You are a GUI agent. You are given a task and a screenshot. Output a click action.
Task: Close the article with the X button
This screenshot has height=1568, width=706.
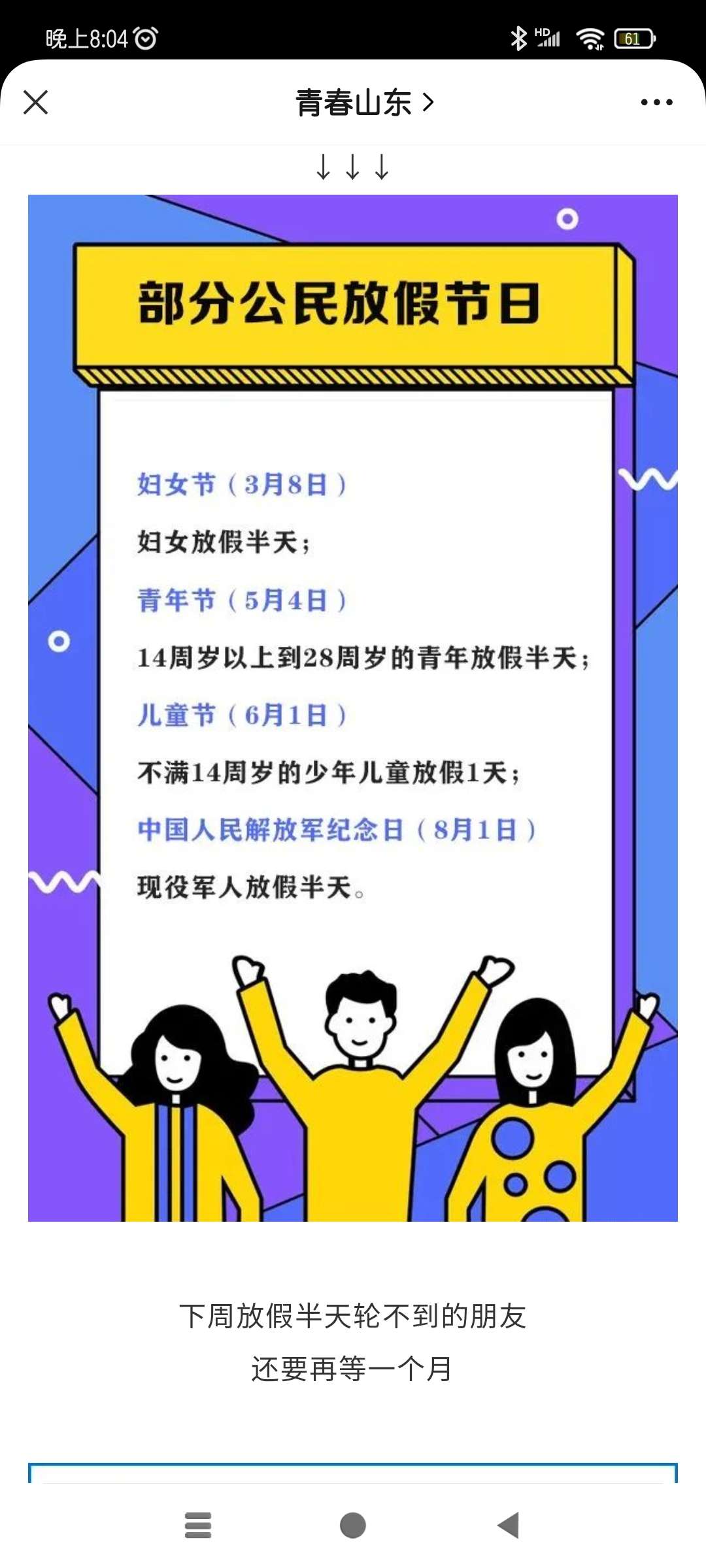[x=35, y=103]
